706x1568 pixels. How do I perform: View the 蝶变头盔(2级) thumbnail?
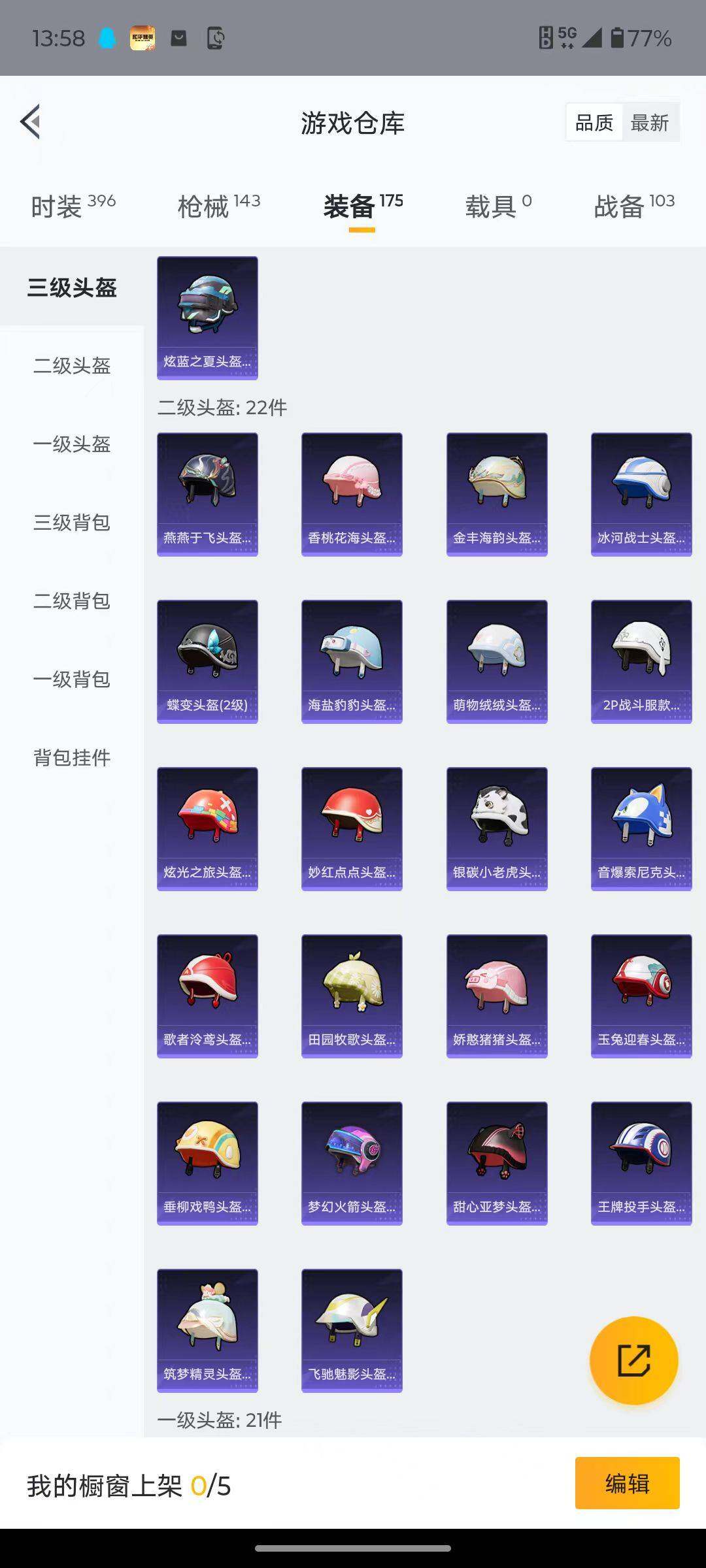207,659
